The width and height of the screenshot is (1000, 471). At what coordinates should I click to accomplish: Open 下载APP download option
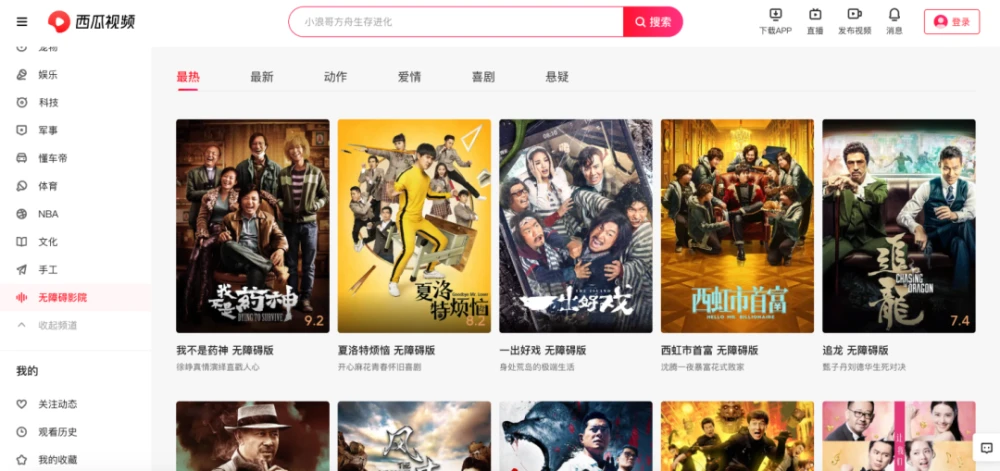click(x=775, y=21)
